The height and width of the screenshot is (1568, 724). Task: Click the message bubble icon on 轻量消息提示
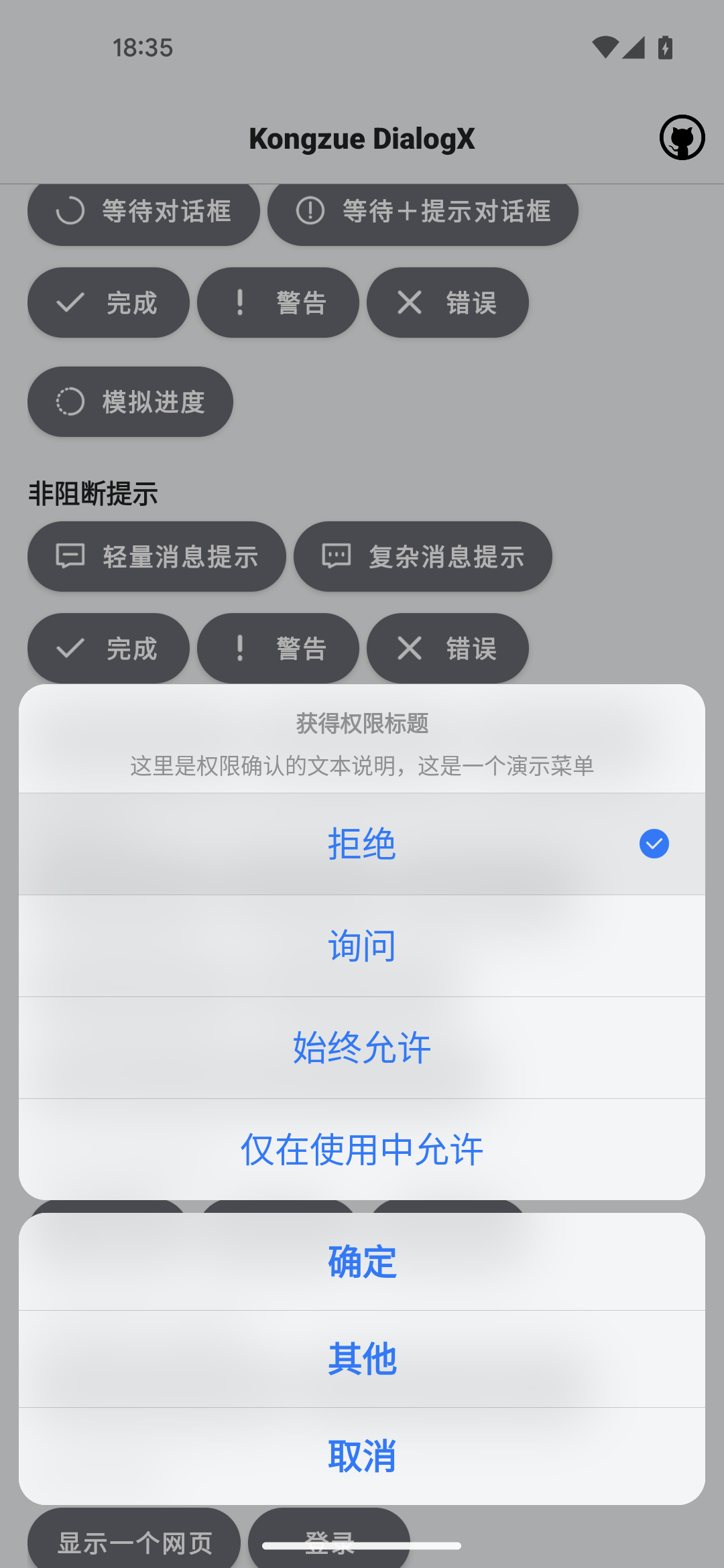click(x=69, y=556)
